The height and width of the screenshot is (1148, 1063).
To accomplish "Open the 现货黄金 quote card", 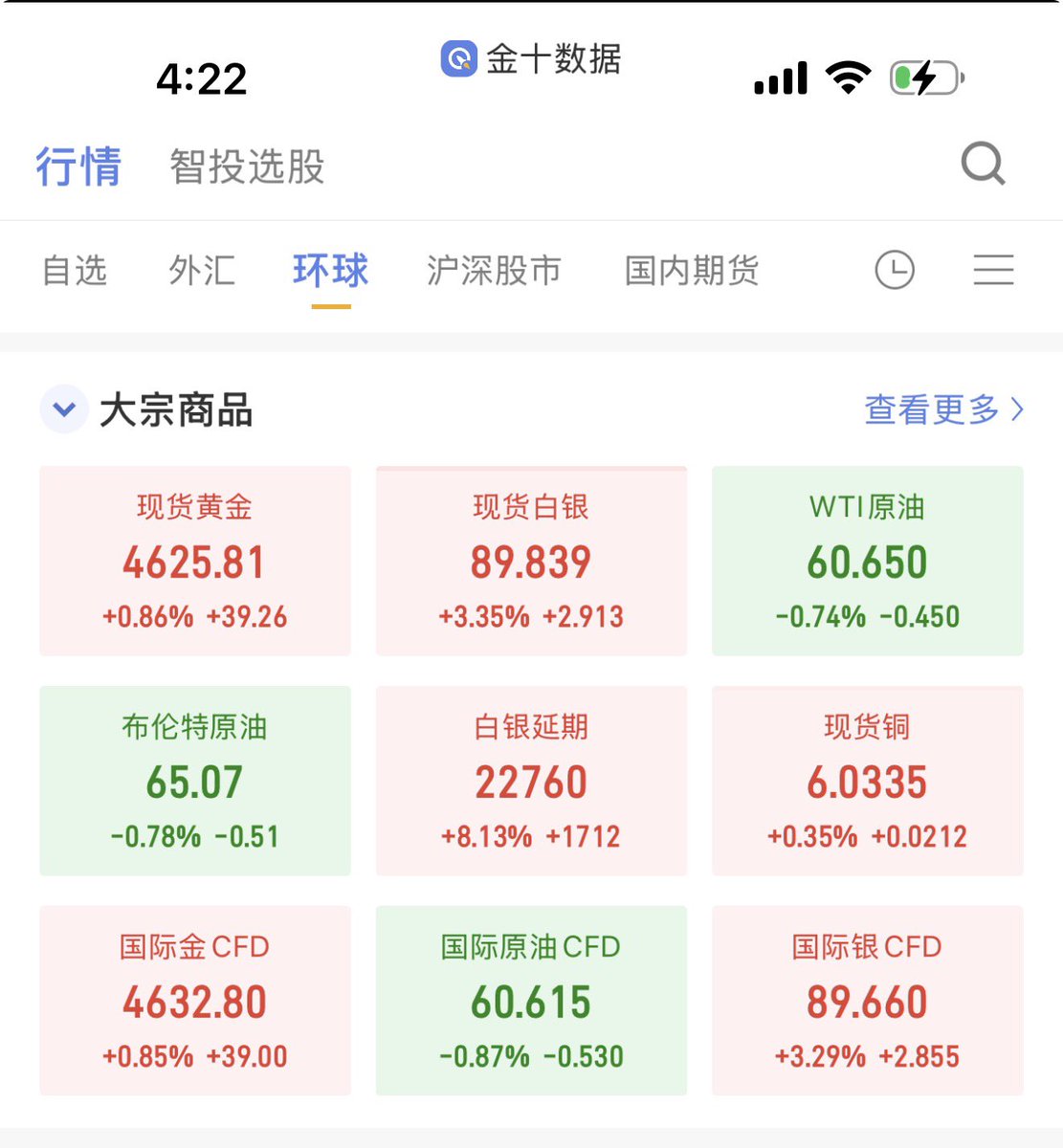I will point(195,561).
